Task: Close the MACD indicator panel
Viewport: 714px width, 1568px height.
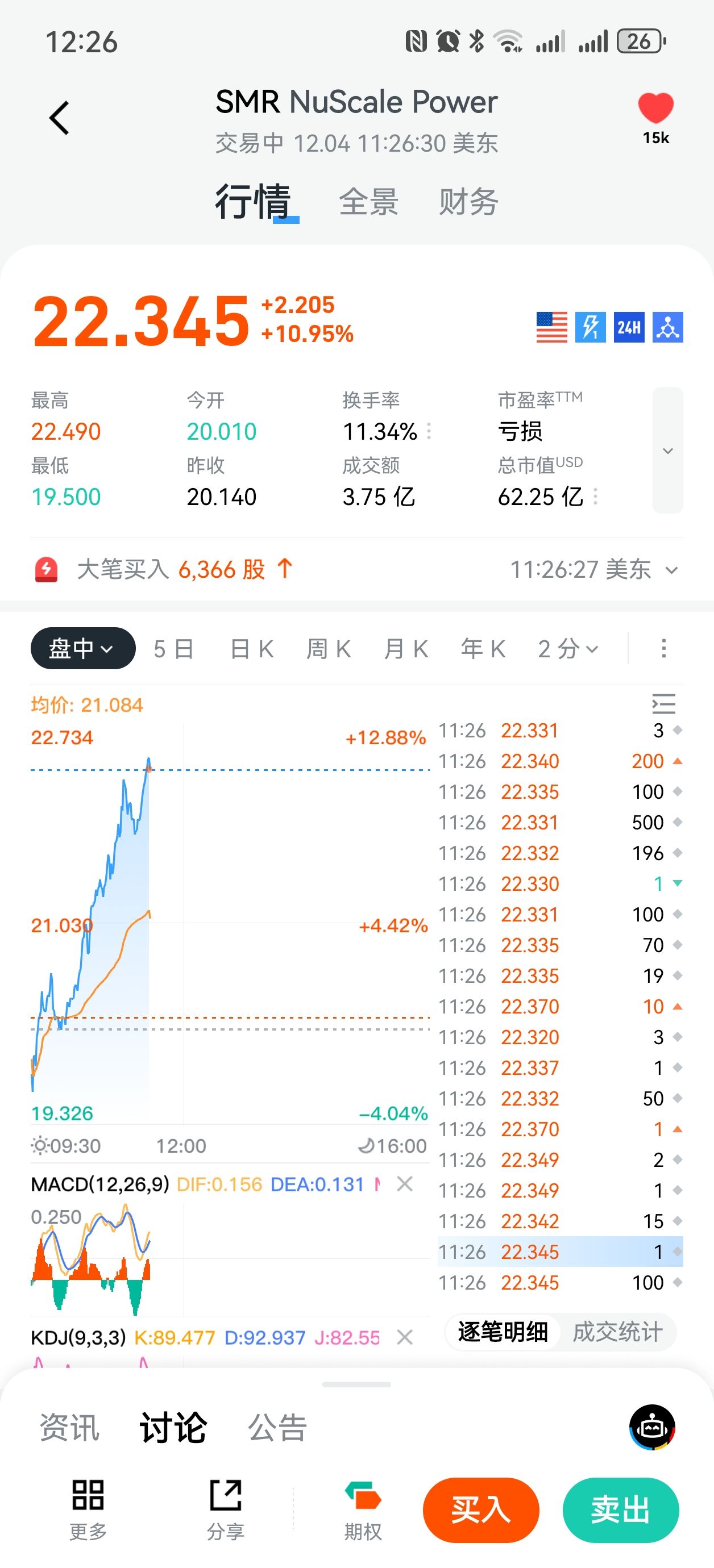Action: pyautogui.click(x=405, y=1184)
